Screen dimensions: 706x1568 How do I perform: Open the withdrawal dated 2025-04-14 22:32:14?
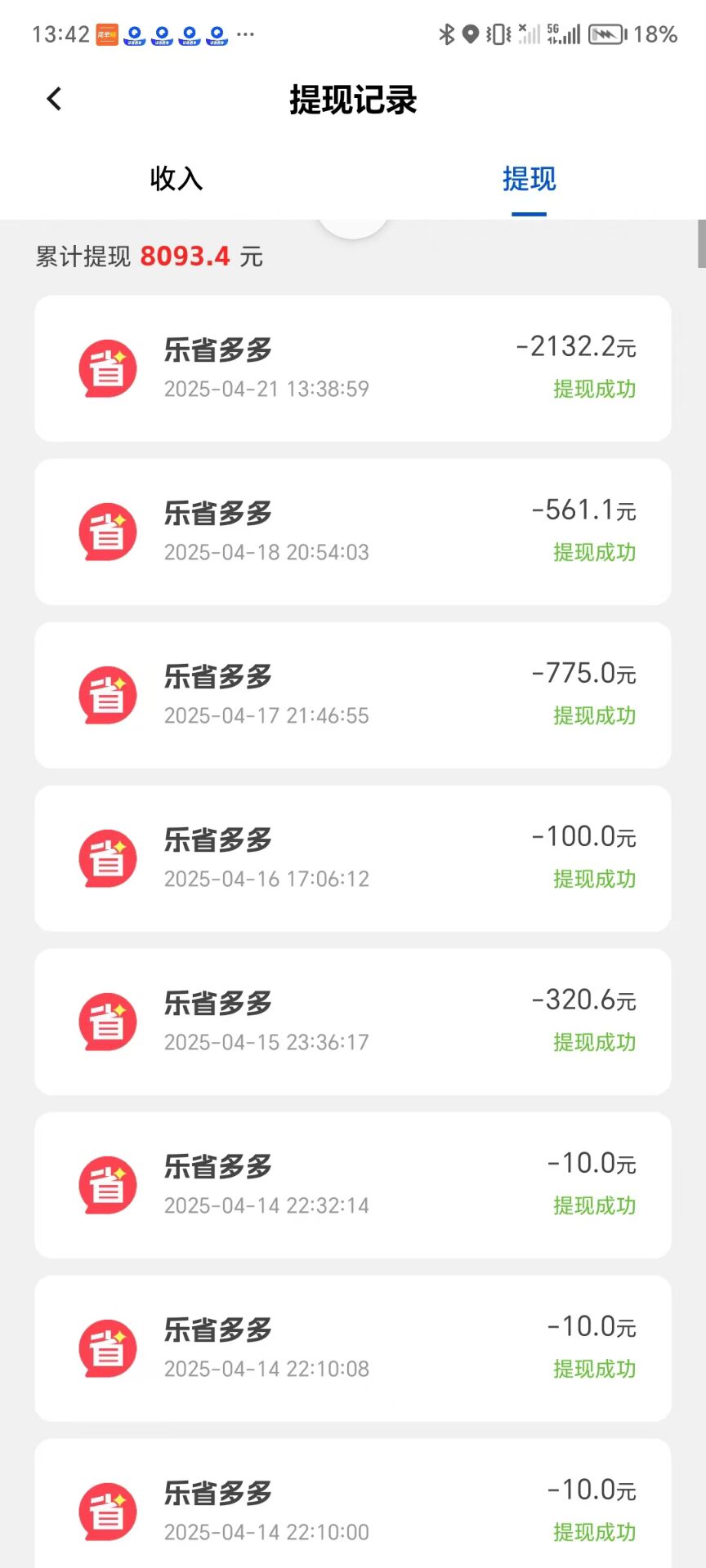pyautogui.click(x=353, y=1185)
